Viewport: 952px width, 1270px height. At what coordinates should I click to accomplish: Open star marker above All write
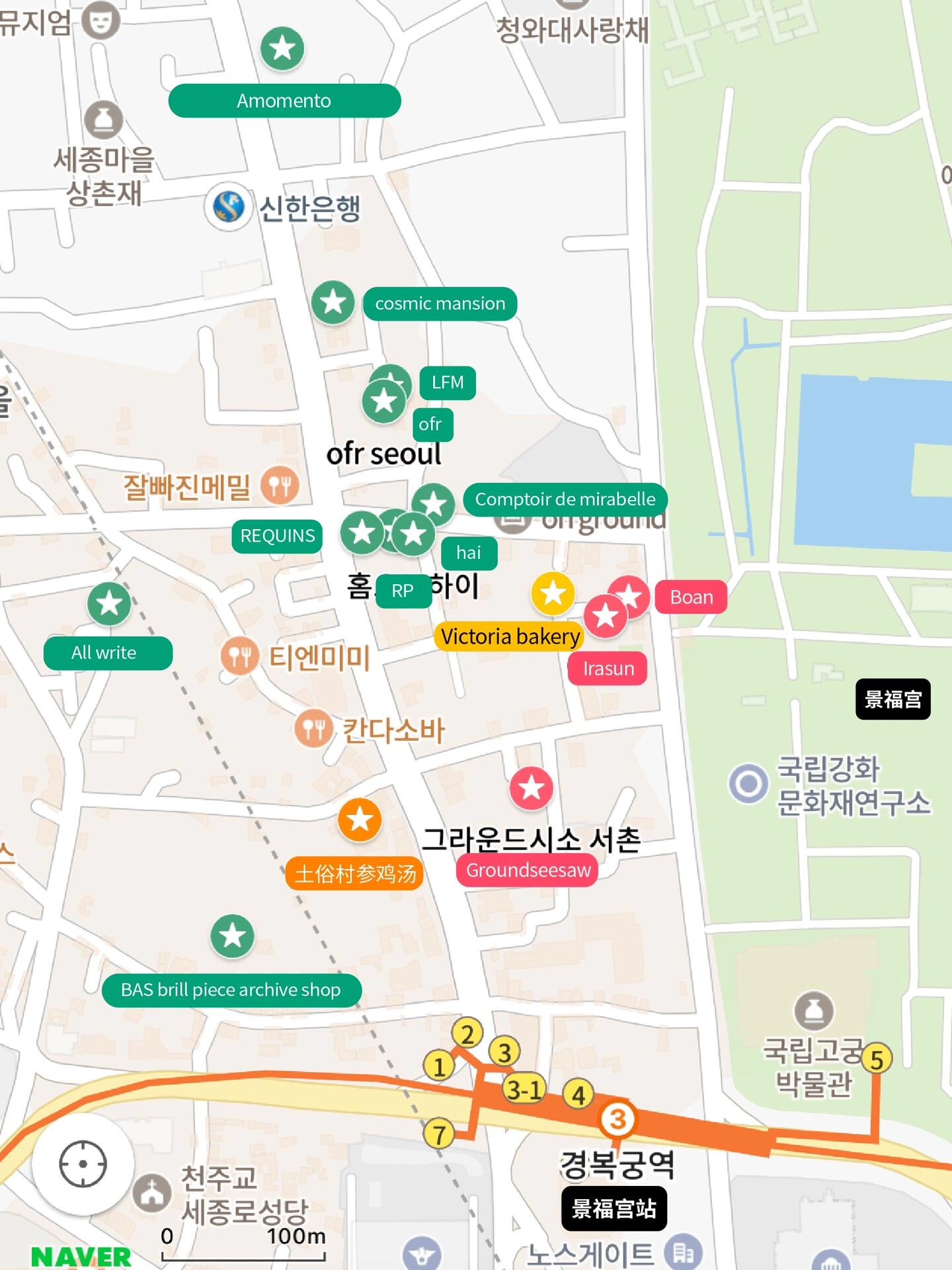(x=109, y=603)
